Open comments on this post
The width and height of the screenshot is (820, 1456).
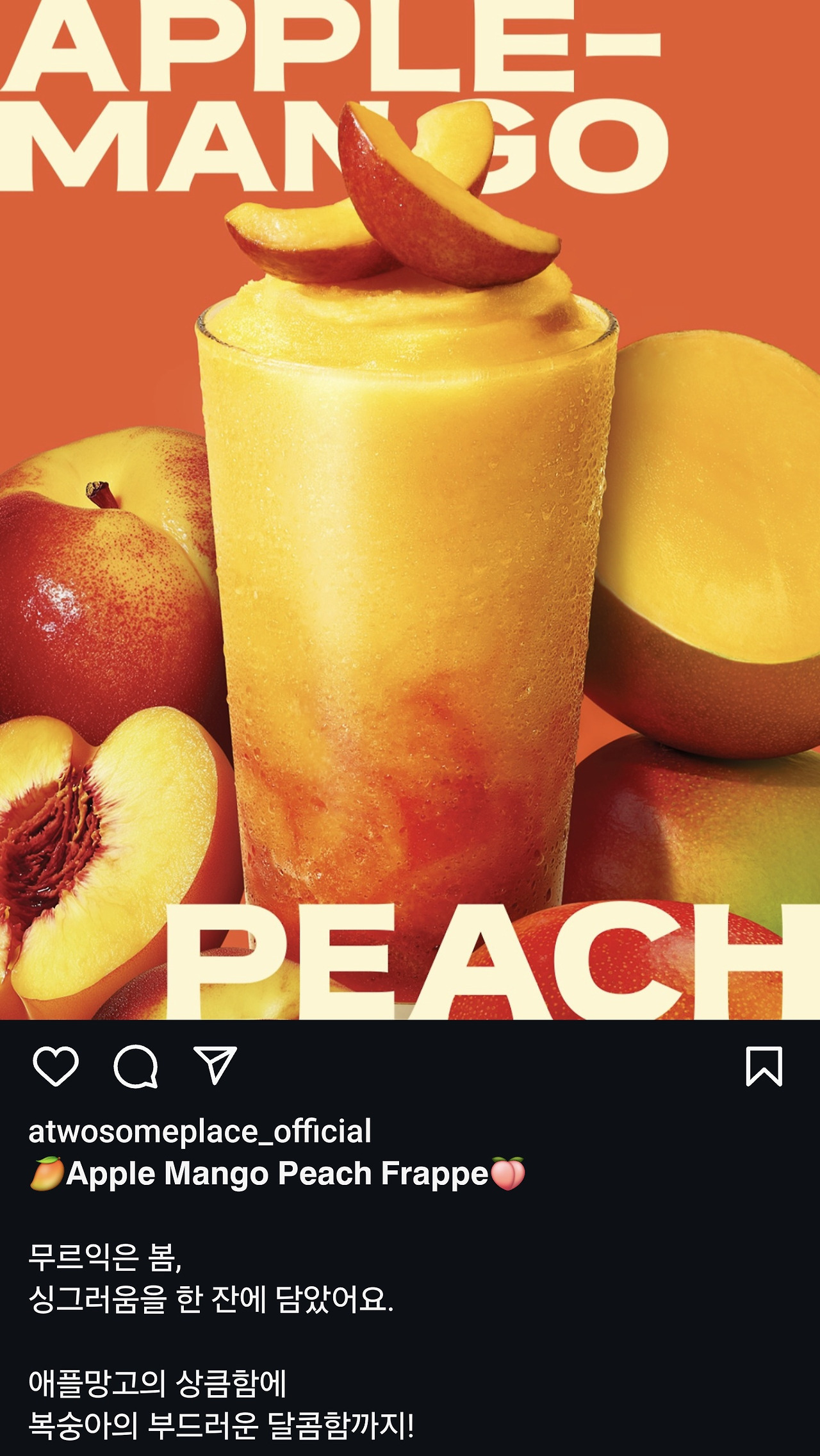point(135,1066)
